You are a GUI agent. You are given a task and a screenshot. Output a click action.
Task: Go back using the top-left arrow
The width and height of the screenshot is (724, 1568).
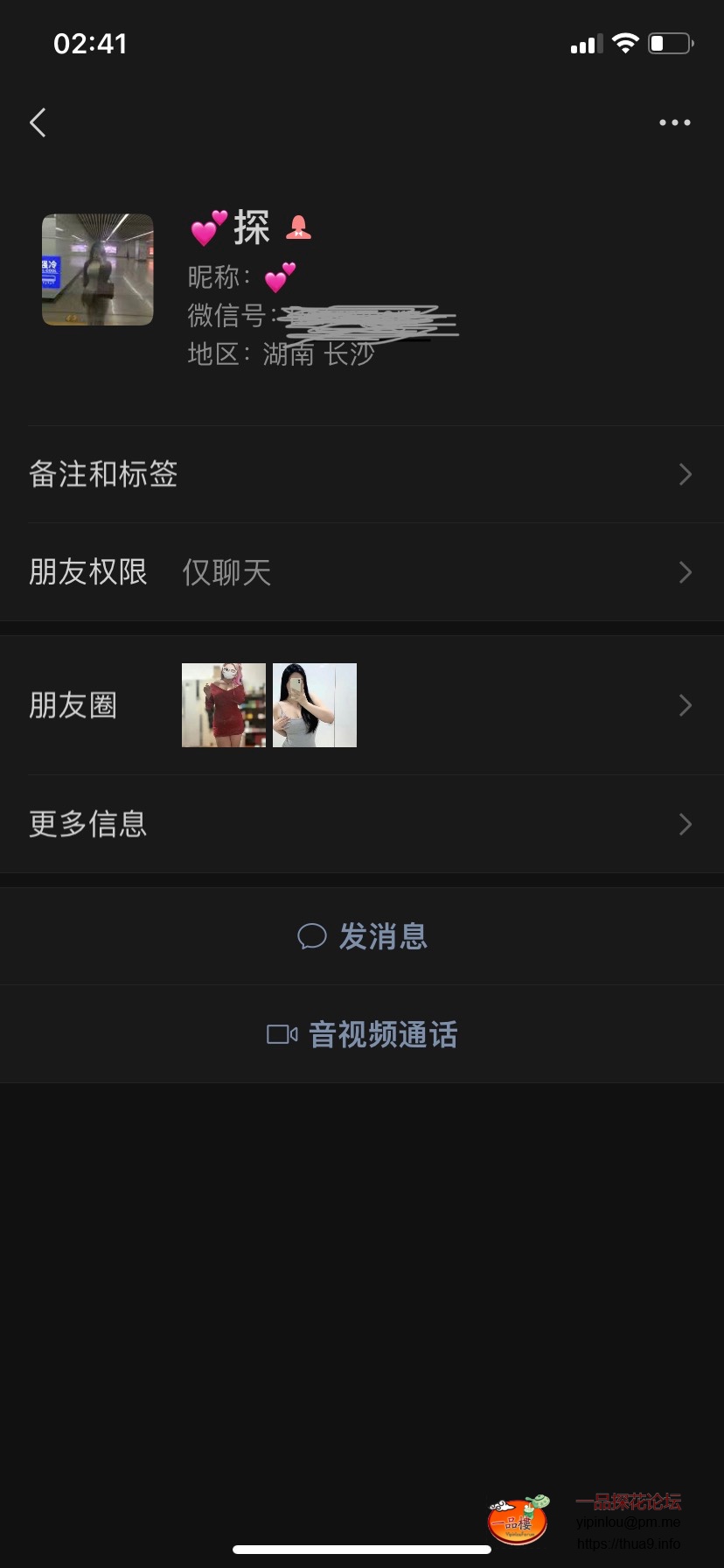tap(38, 122)
